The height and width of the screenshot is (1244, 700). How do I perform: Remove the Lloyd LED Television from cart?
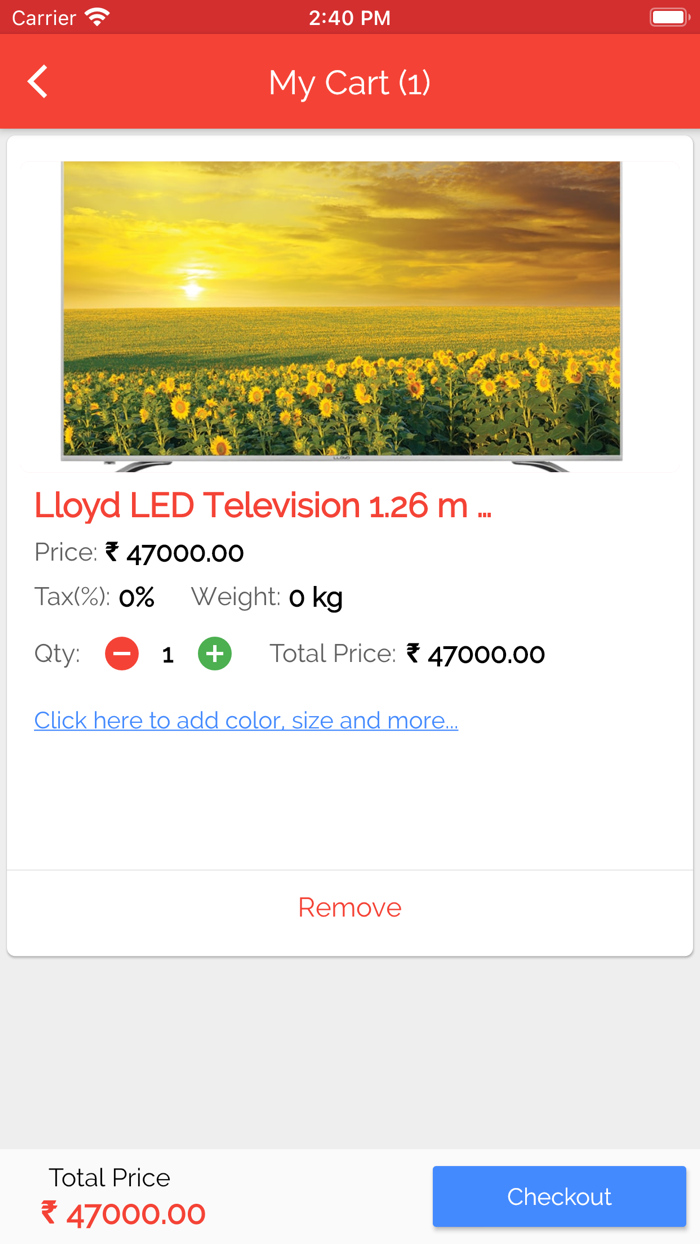(x=350, y=907)
